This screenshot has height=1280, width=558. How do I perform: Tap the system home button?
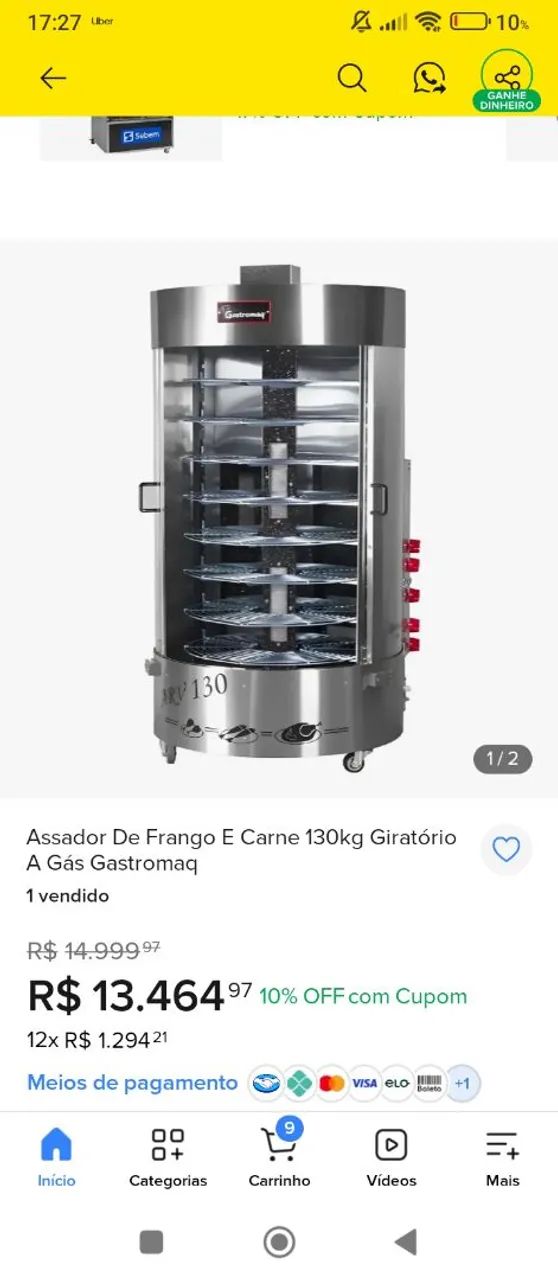click(279, 1242)
